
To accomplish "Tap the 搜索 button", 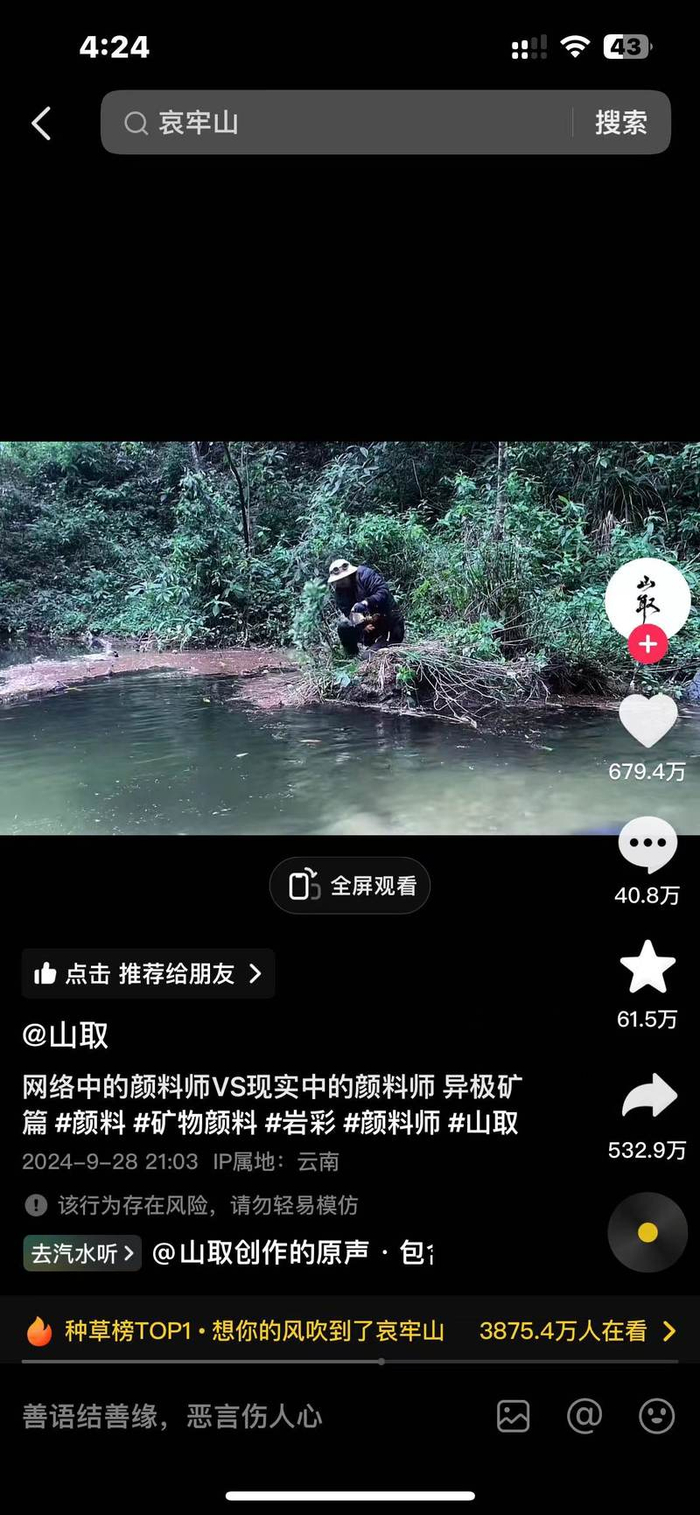I will click(x=621, y=123).
